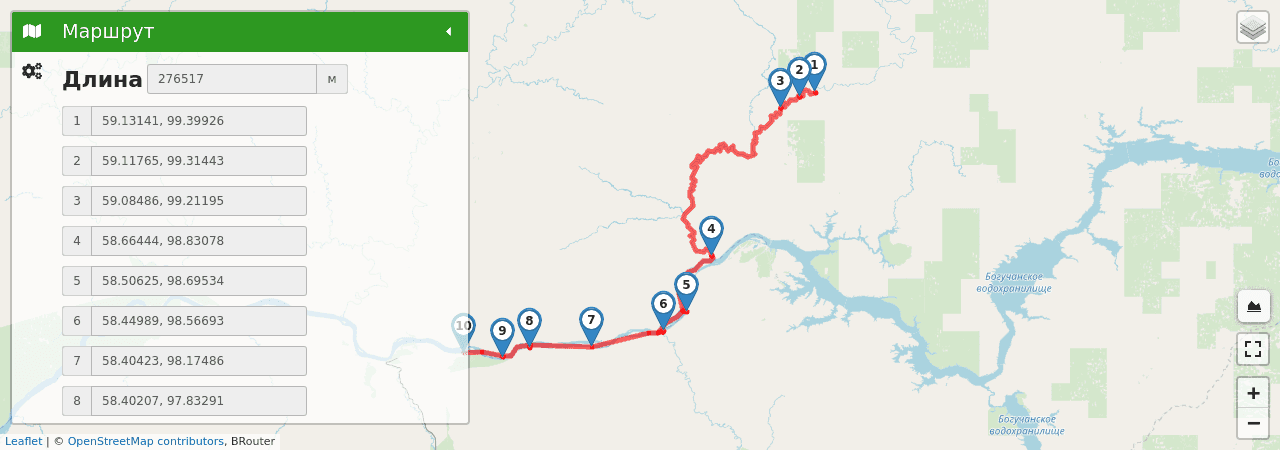Viewport: 1280px width, 450px height.
Task: Select map marker 7 on route
Action: tap(591, 321)
